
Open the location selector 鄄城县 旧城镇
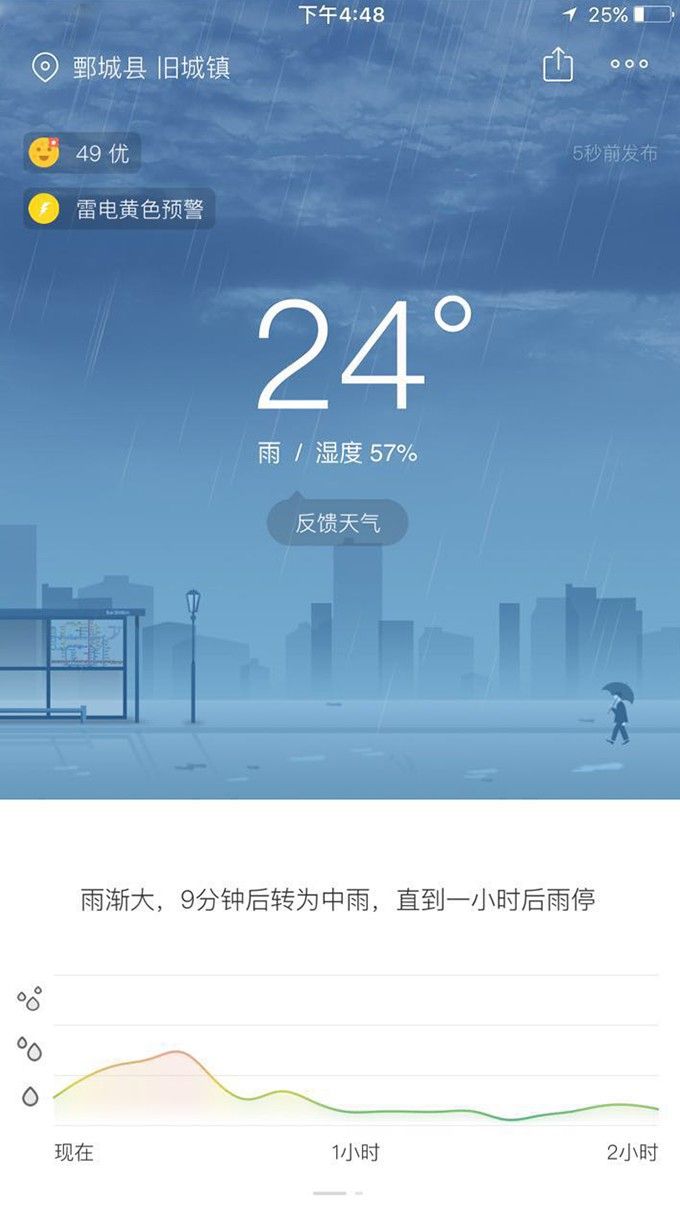(x=132, y=67)
